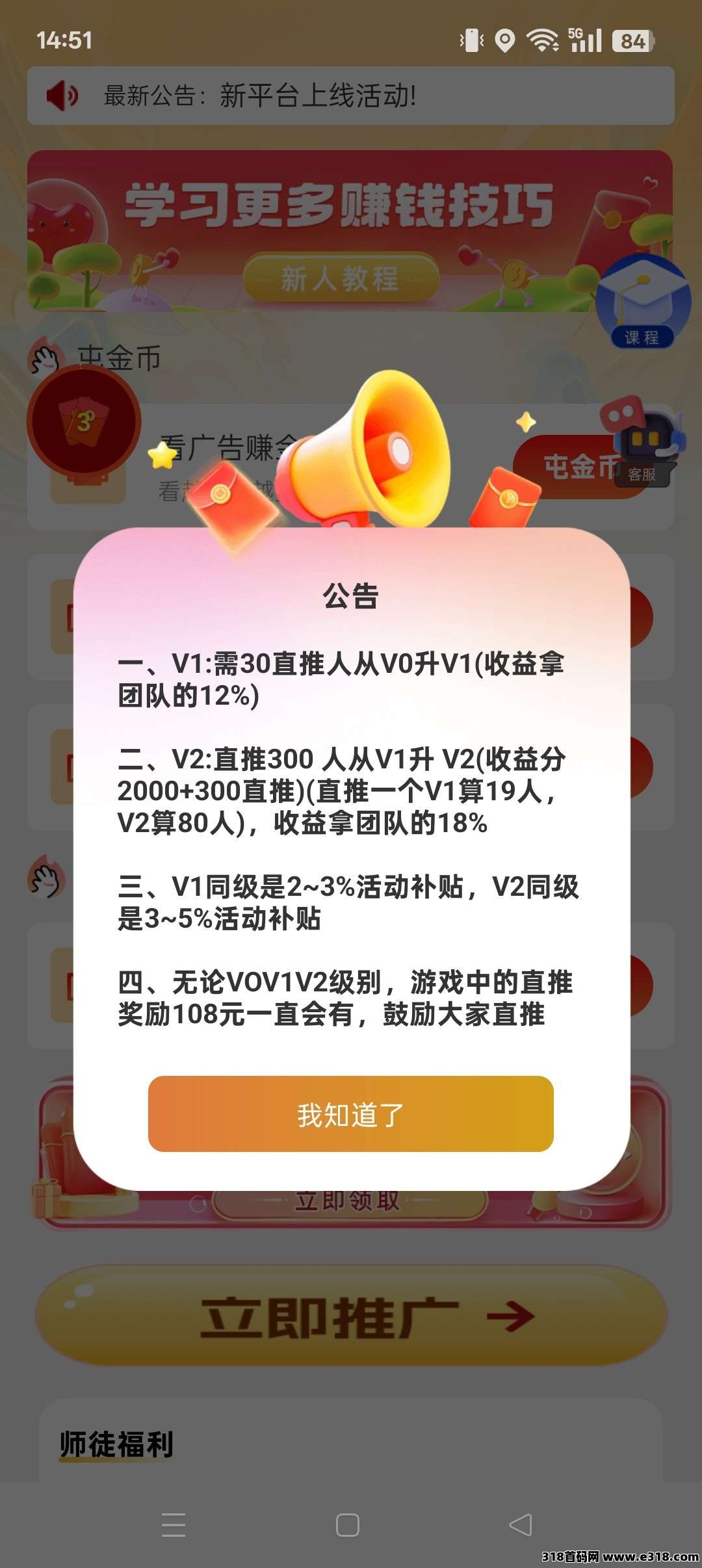The image size is (702, 1568).
Task: Dismiss the announcement with 我知道了
Action: (350, 1114)
